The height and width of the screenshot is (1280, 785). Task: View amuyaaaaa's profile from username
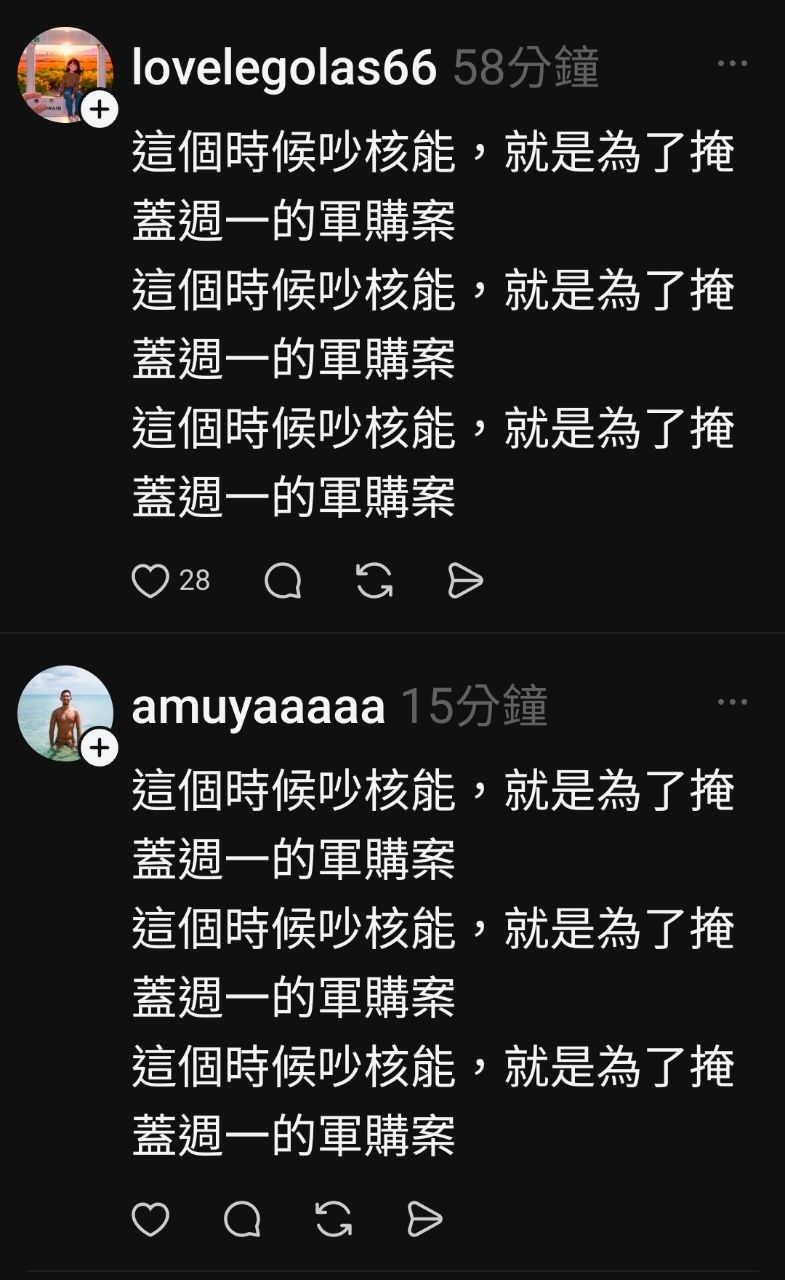(x=258, y=708)
